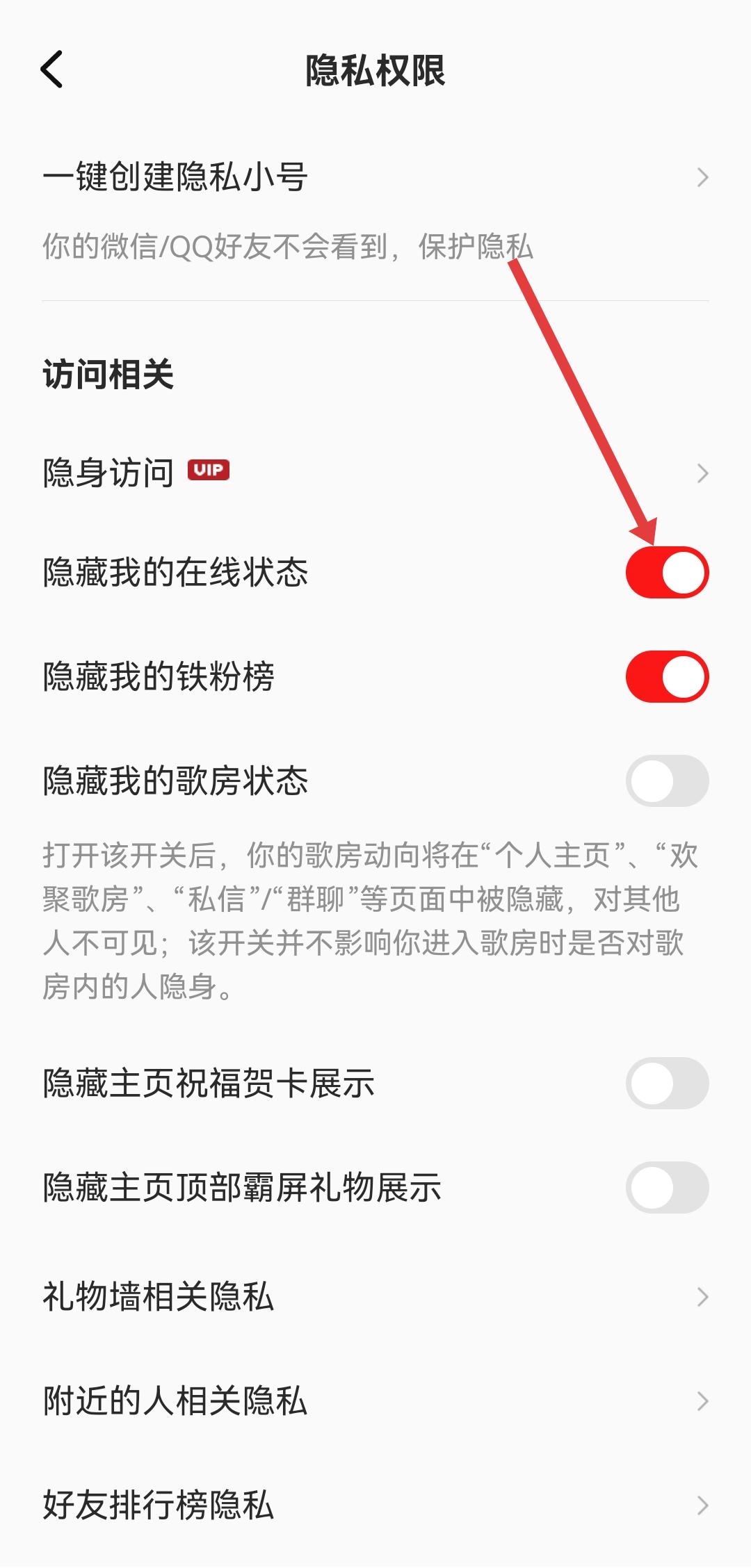This screenshot has width=751, height=1568.
Task: Open 一键创建隐私小号
Action: 375,177
